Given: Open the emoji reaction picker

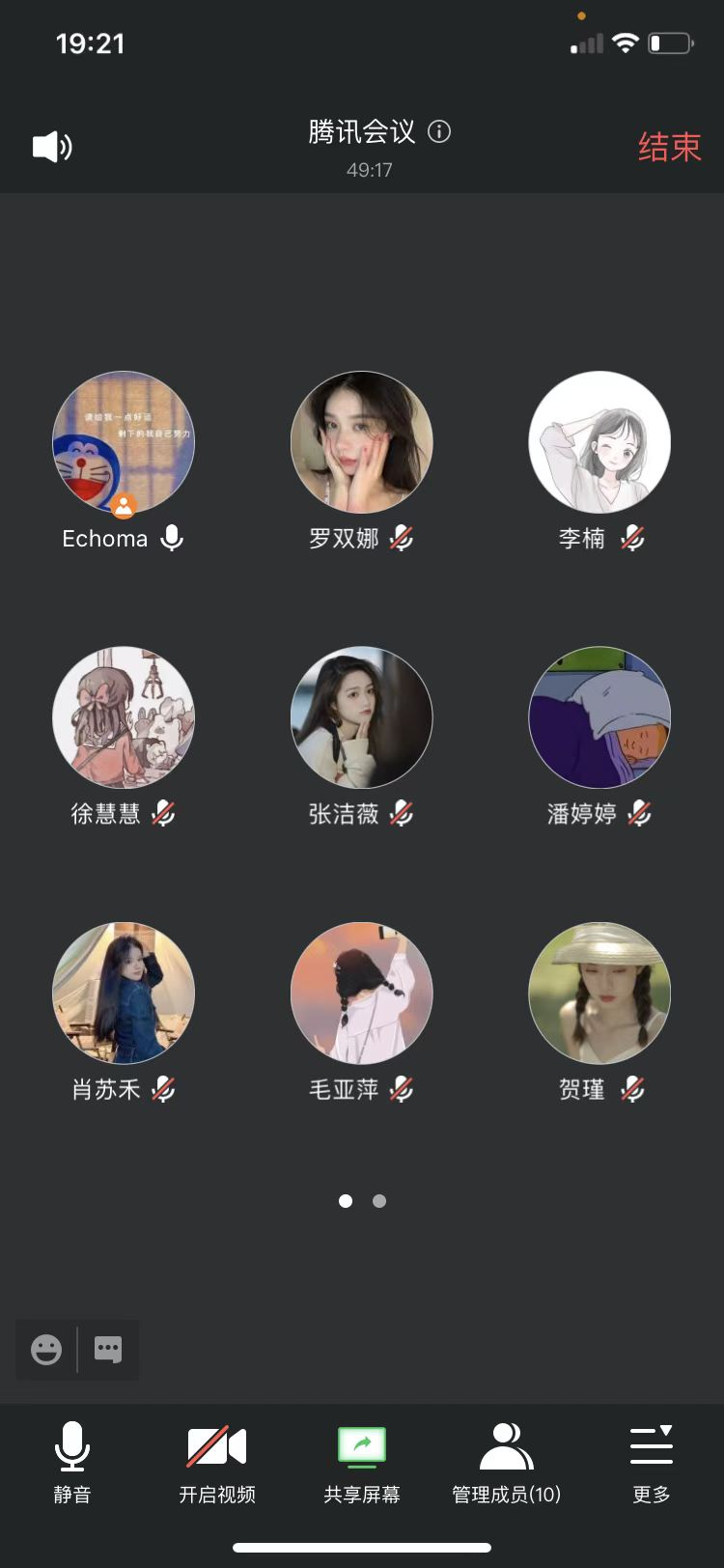Looking at the screenshot, I should click(x=46, y=1349).
